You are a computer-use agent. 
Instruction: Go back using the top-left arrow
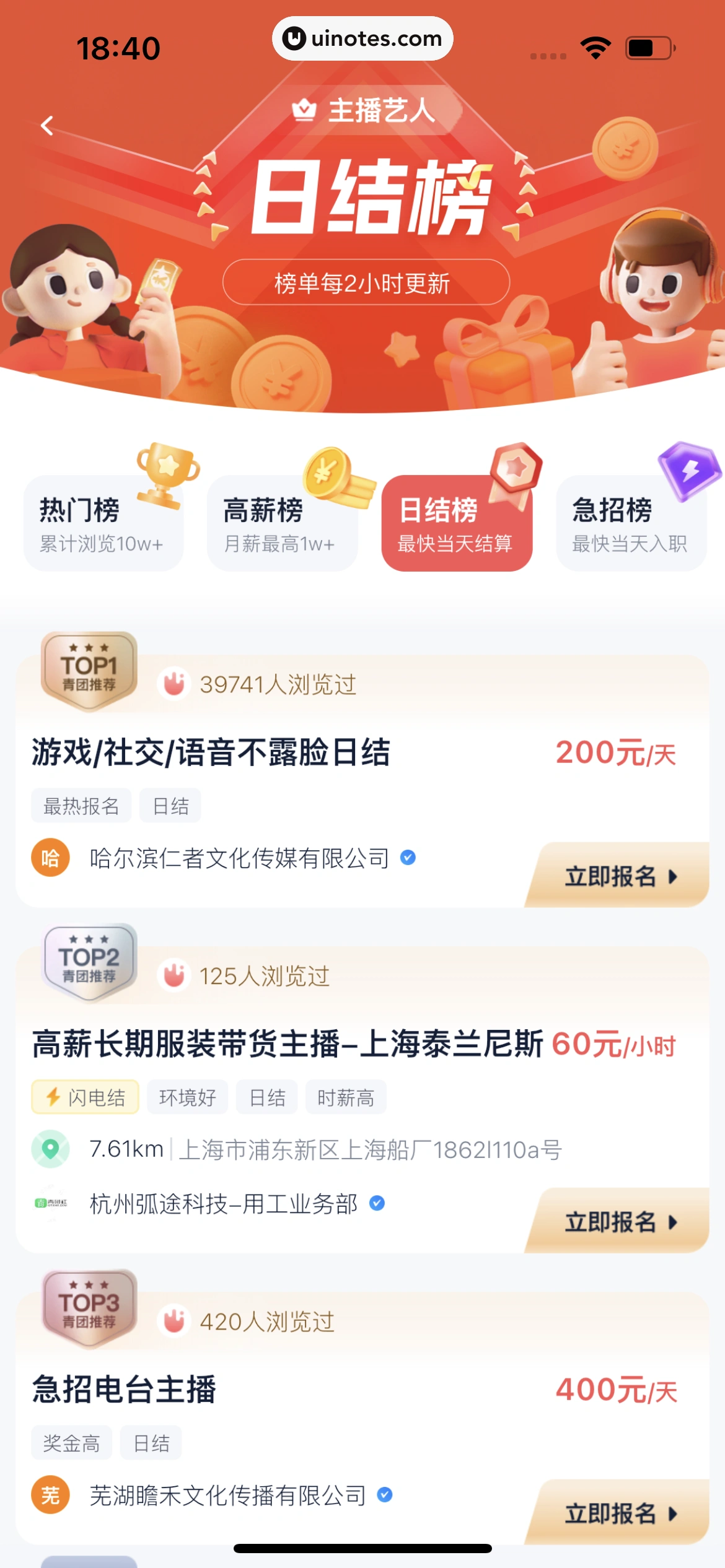point(47,126)
